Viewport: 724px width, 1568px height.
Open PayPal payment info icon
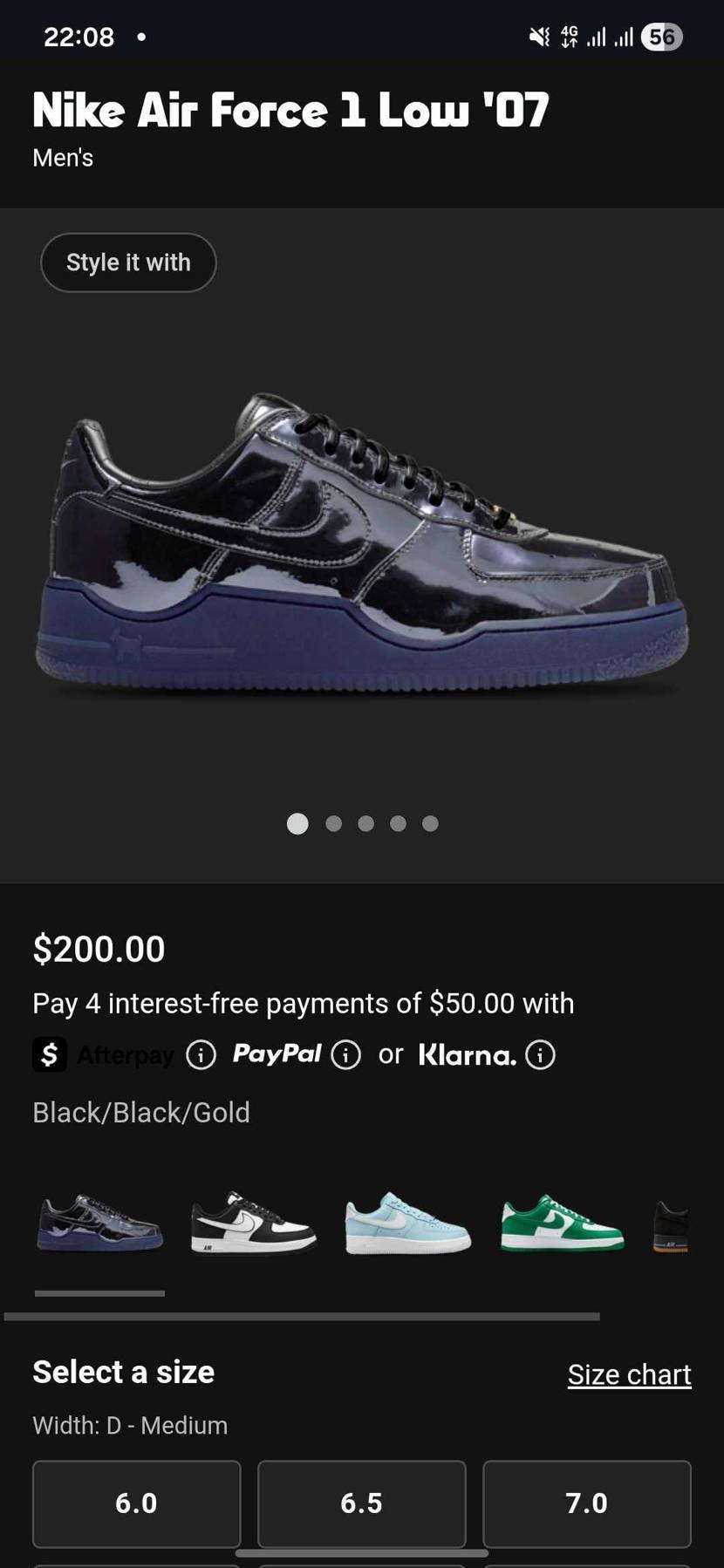pos(345,1055)
